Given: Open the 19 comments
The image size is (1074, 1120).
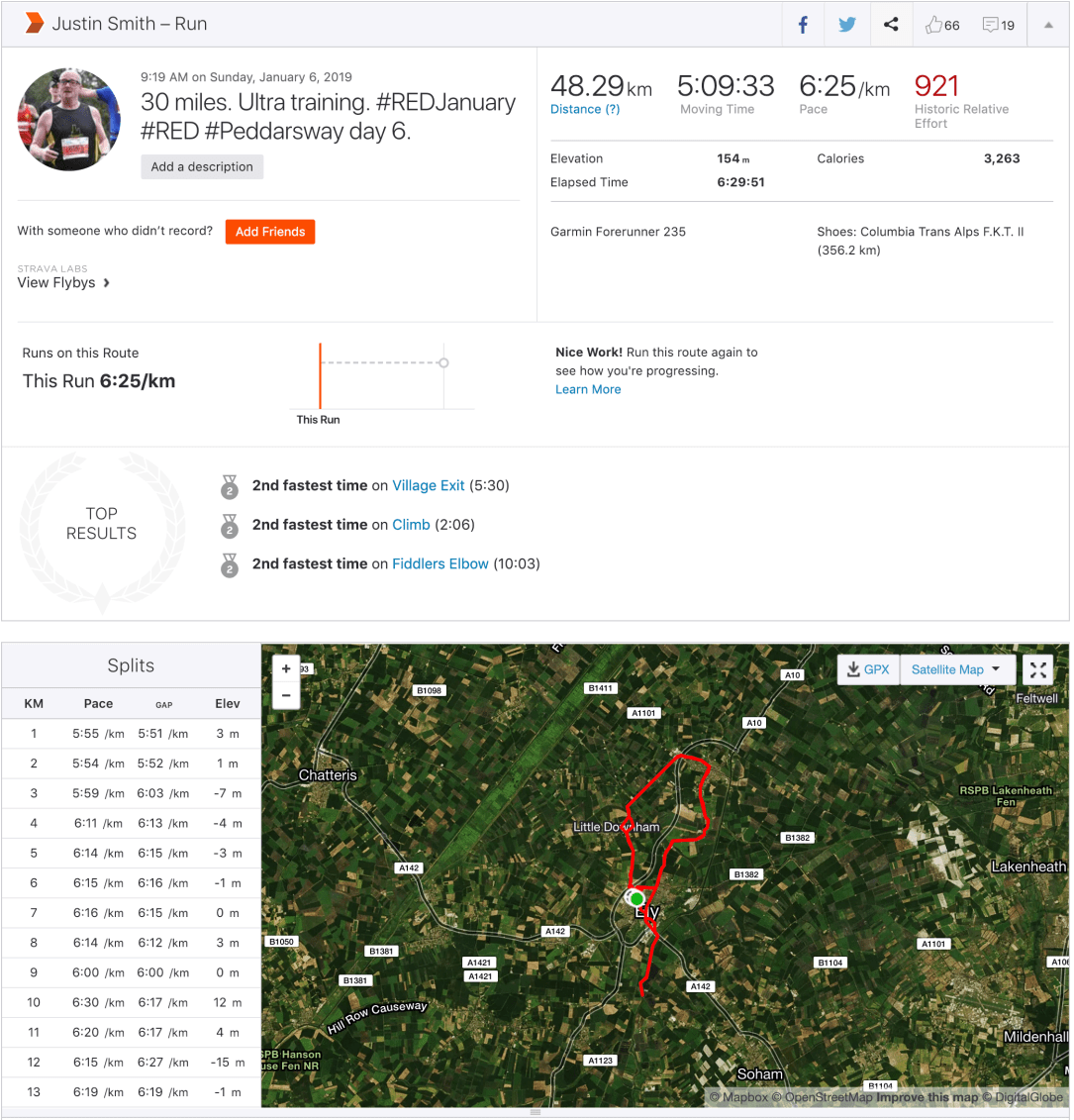Looking at the screenshot, I should [x=998, y=25].
